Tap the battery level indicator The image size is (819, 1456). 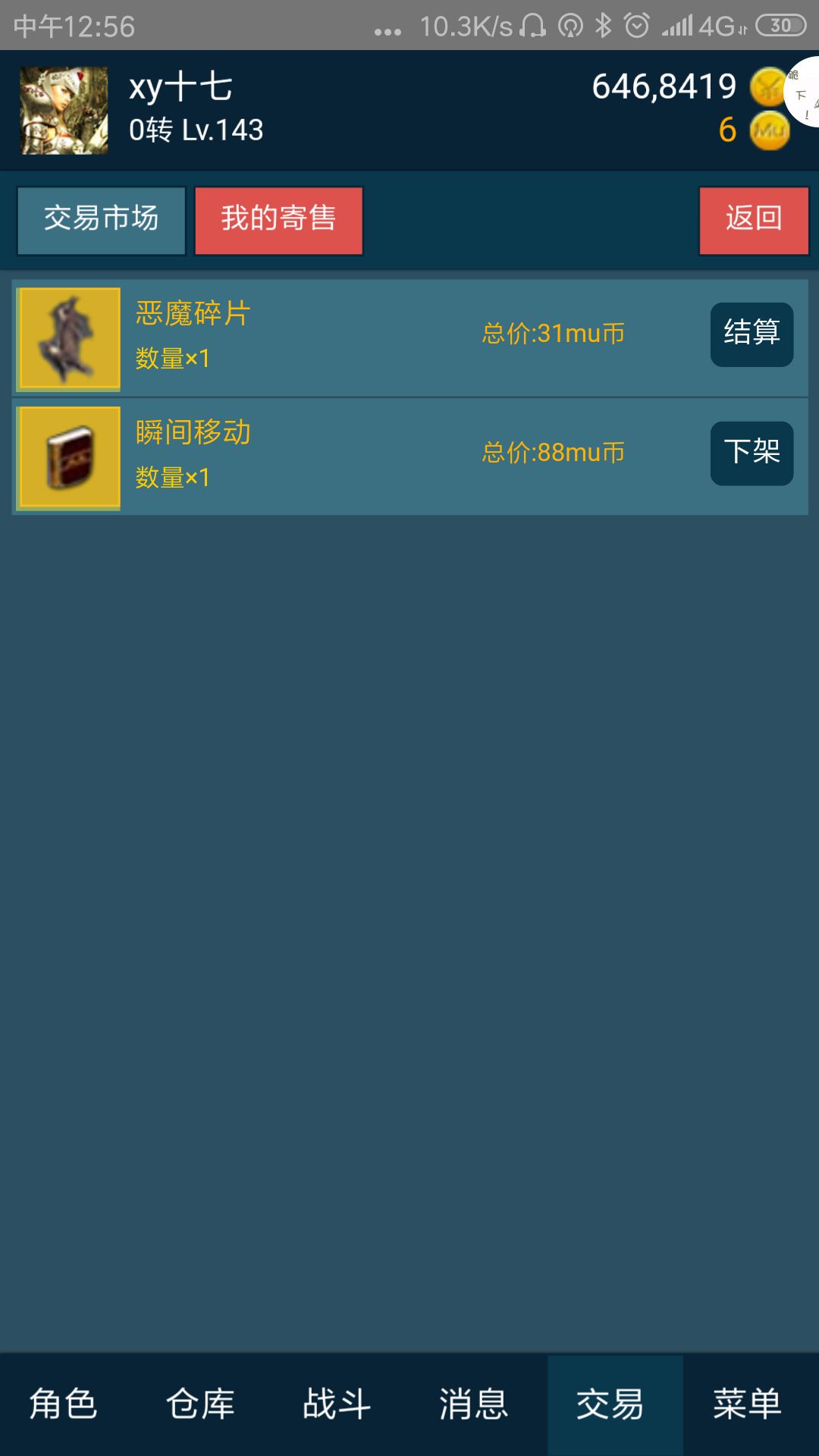pos(779,24)
